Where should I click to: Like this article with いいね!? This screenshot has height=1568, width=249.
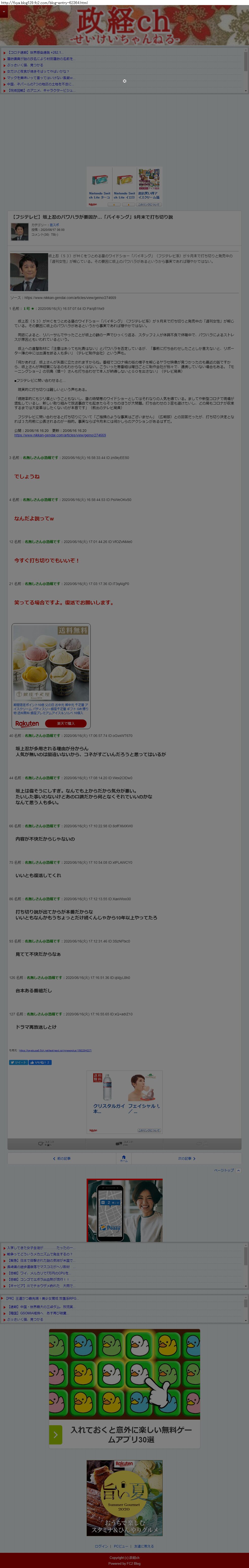(40, 1062)
